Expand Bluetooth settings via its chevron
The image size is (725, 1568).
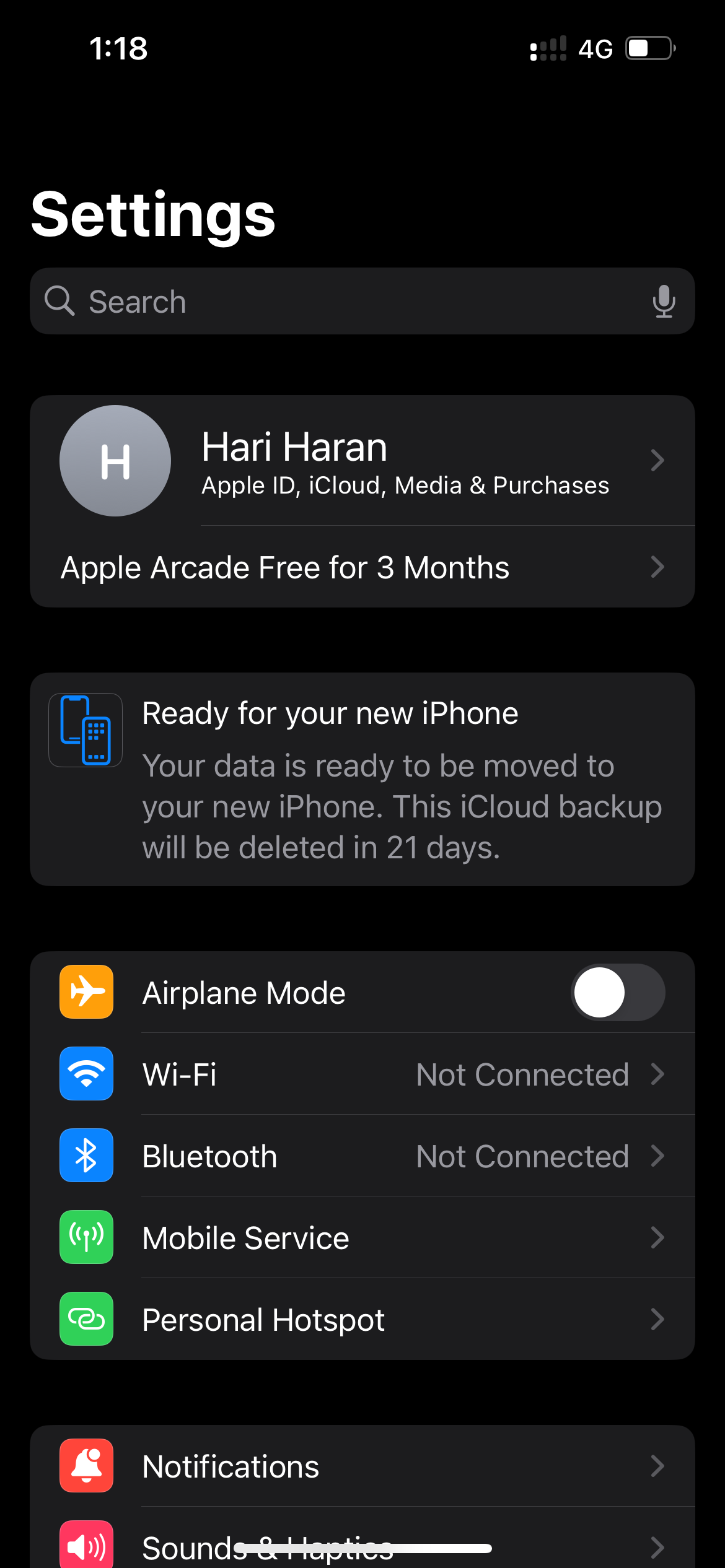tap(657, 1156)
